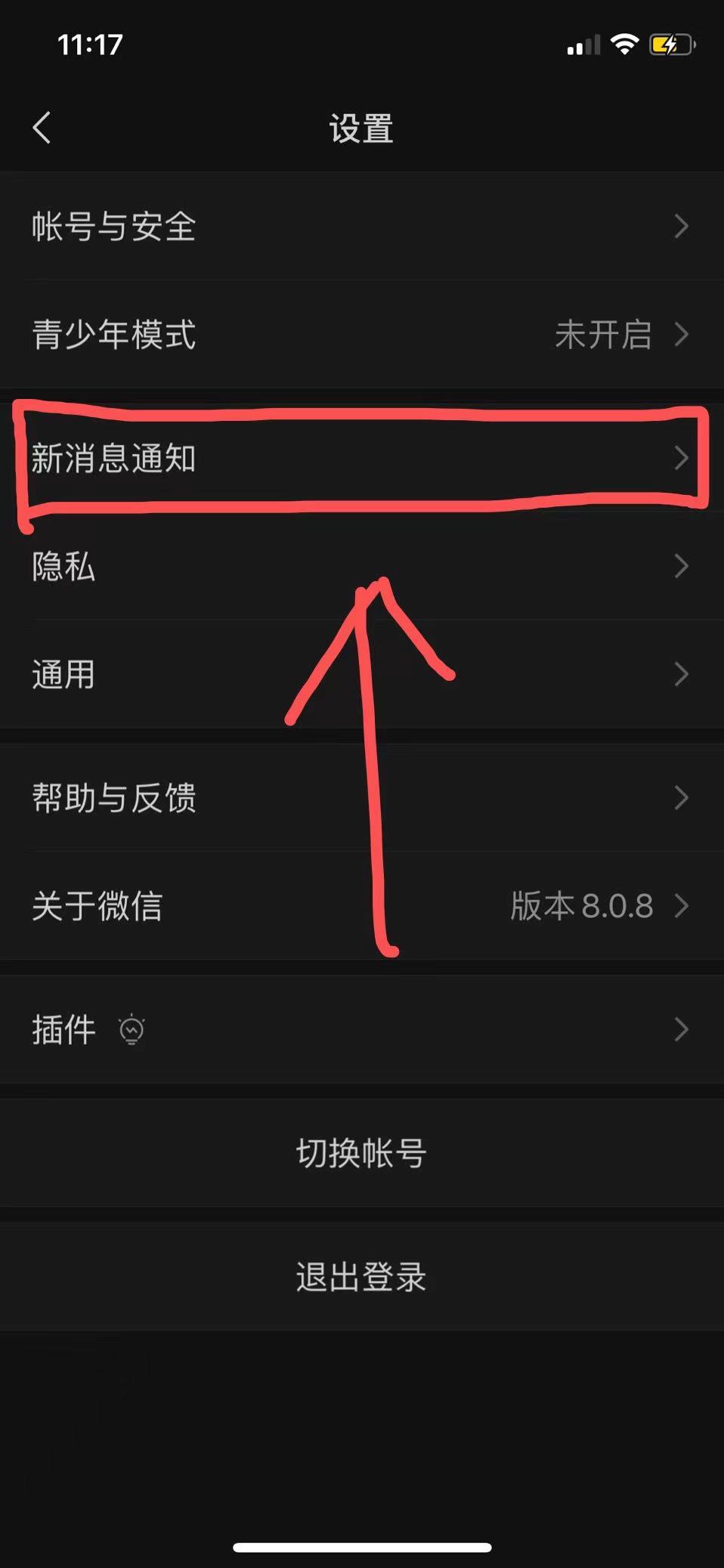The width and height of the screenshot is (724, 1568).
Task: Tap the back arrow to leave Settings
Action: [x=43, y=128]
